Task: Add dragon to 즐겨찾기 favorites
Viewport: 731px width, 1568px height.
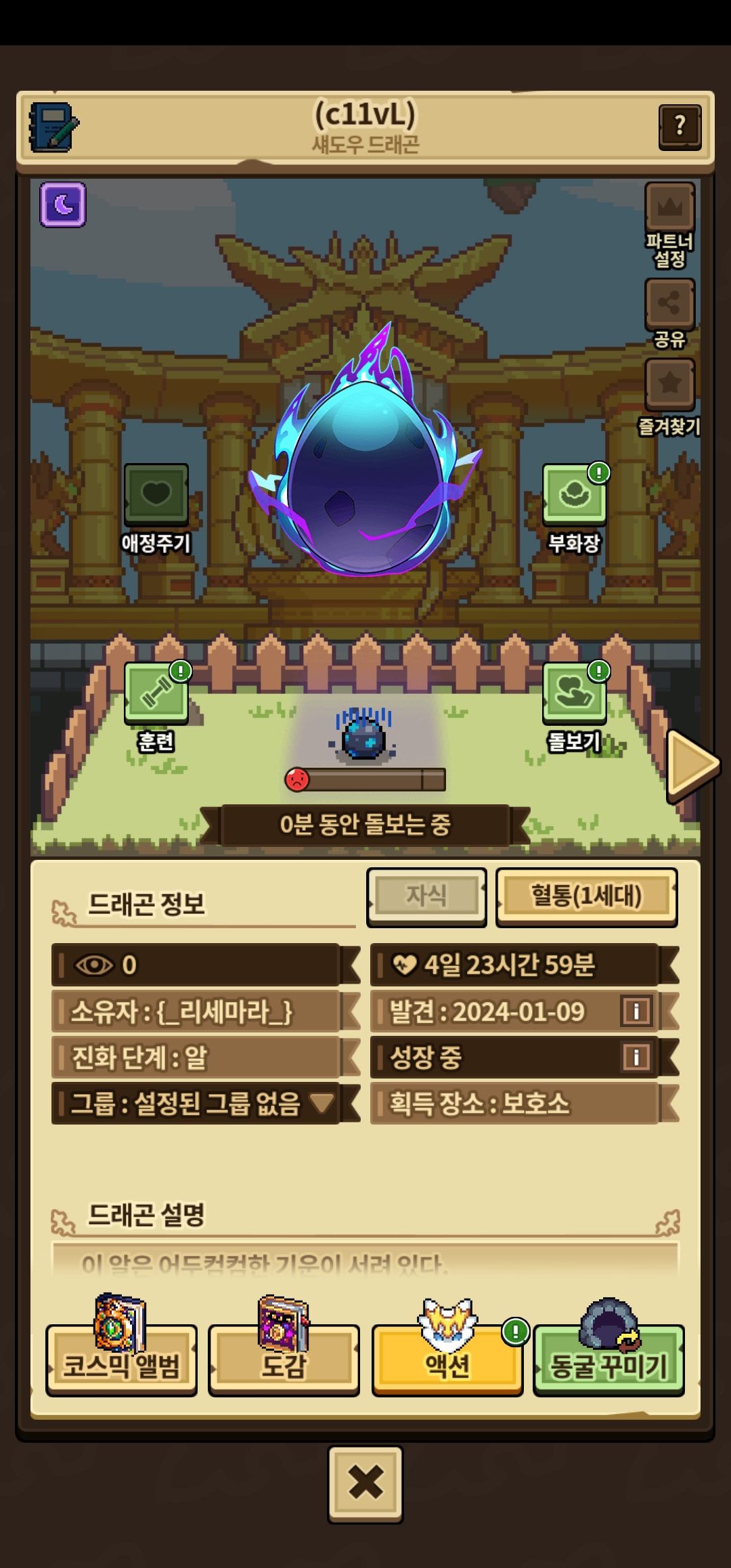Action: [x=669, y=385]
